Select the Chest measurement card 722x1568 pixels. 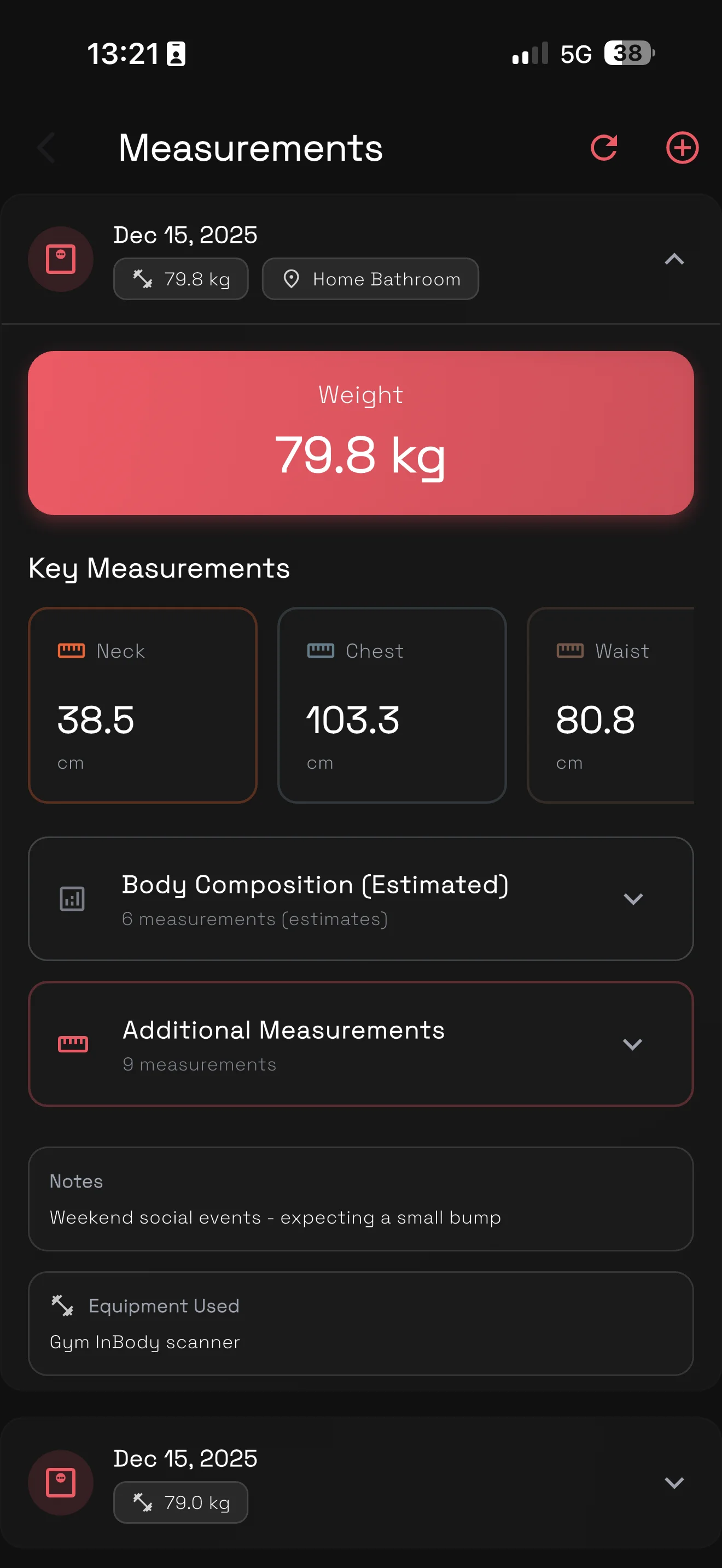pyautogui.click(x=392, y=705)
